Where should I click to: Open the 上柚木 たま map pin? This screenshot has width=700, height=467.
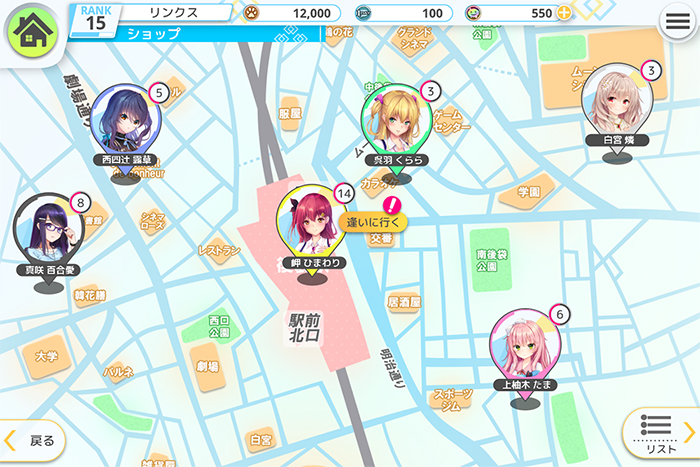pyautogui.click(x=524, y=347)
